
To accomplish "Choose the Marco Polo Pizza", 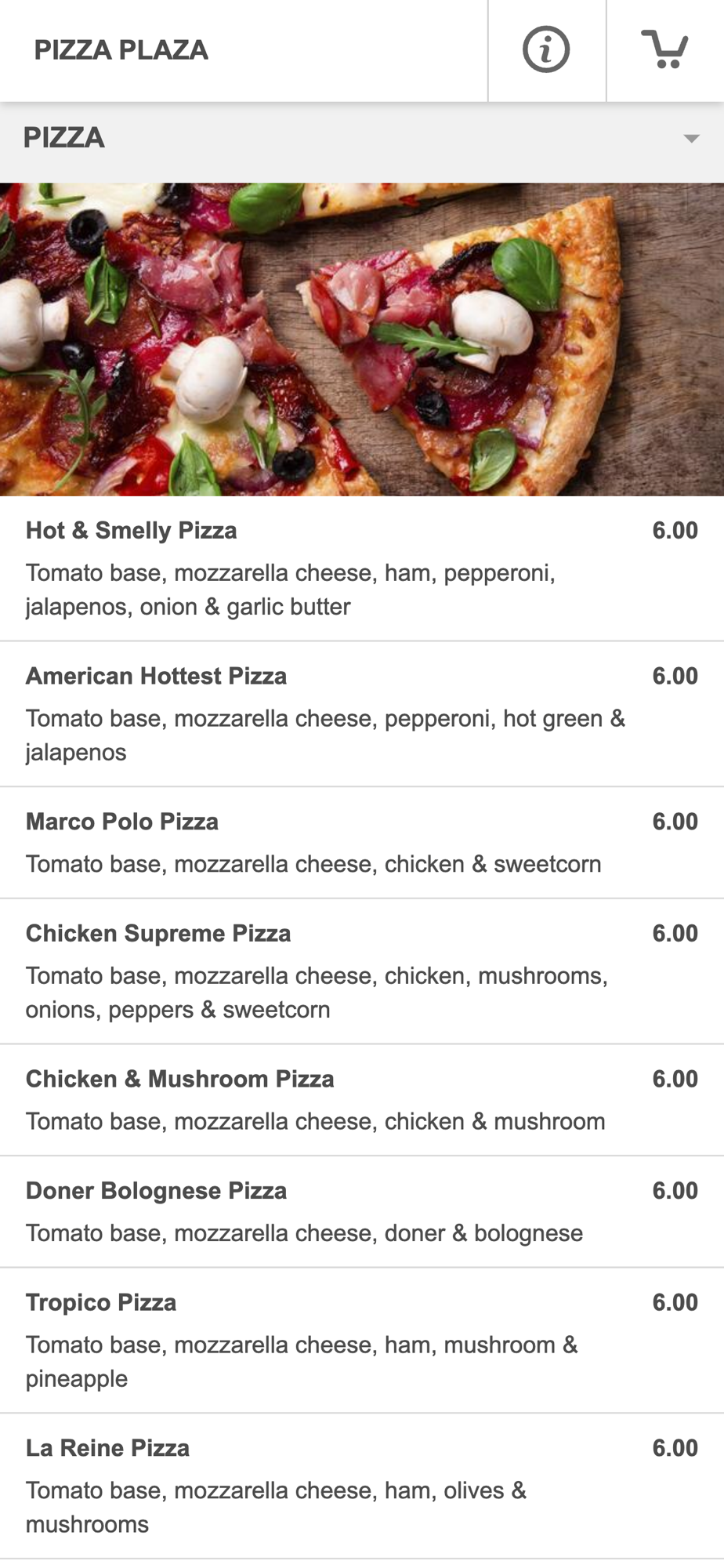I will [x=362, y=843].
